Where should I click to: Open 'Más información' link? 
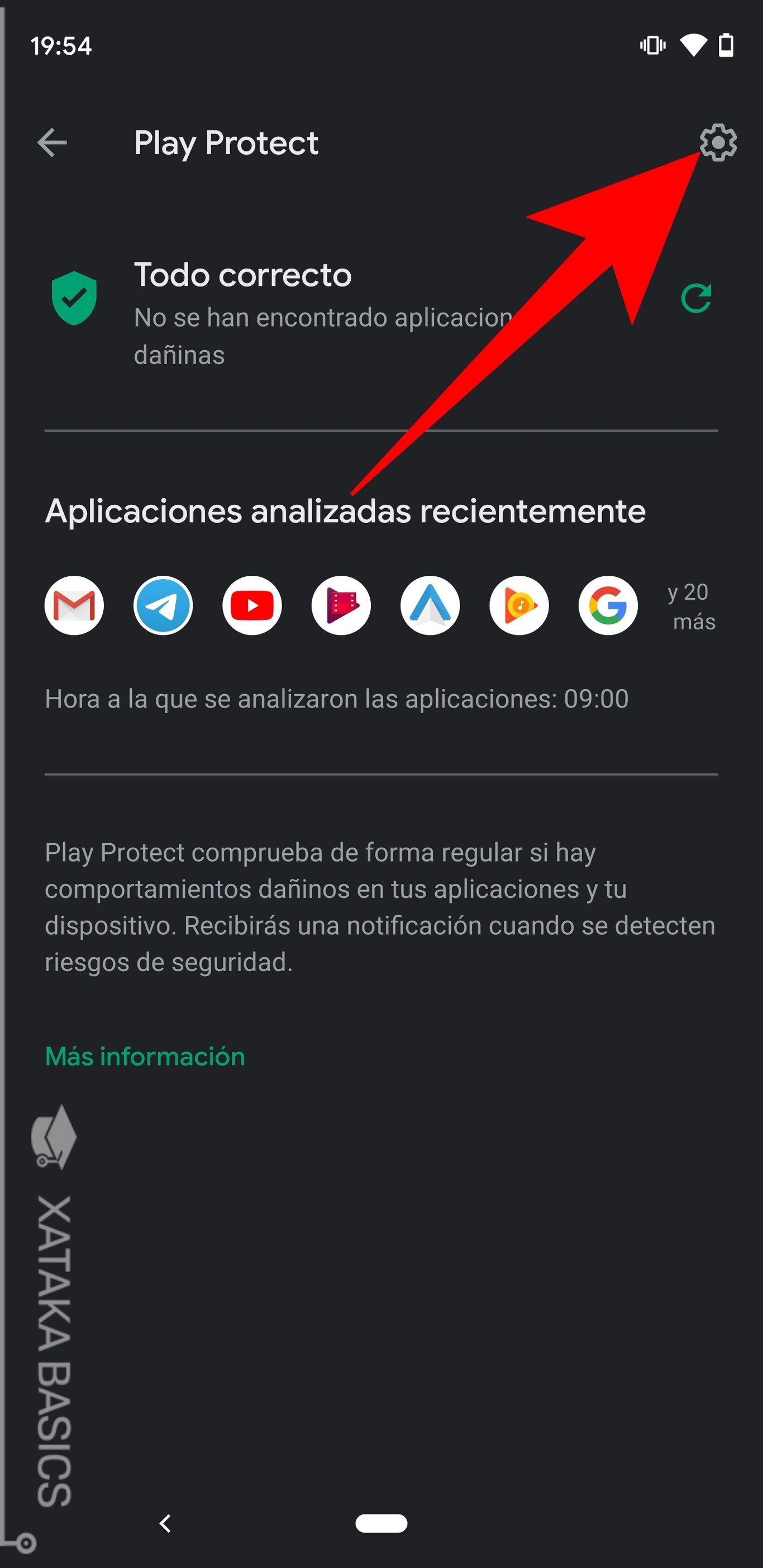pyautogui.click(x=144, y=1056)
